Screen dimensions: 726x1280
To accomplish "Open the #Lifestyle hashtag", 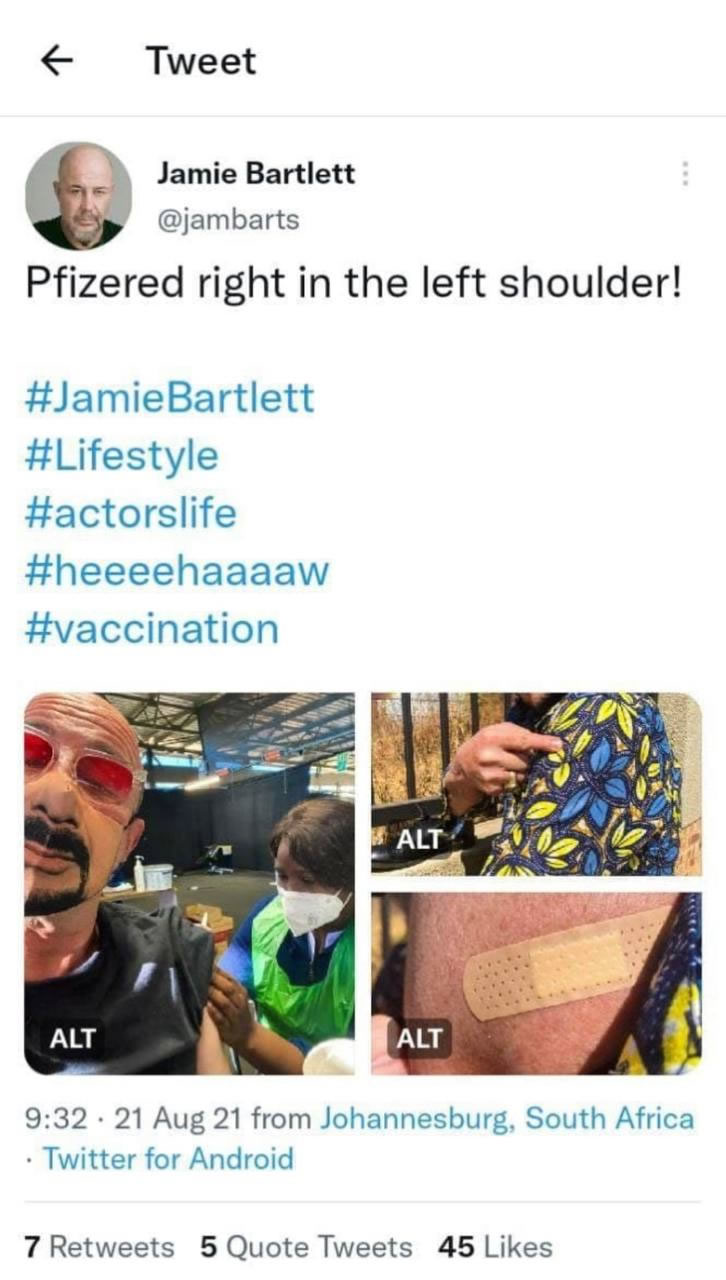I will click(x=122, y=455).
